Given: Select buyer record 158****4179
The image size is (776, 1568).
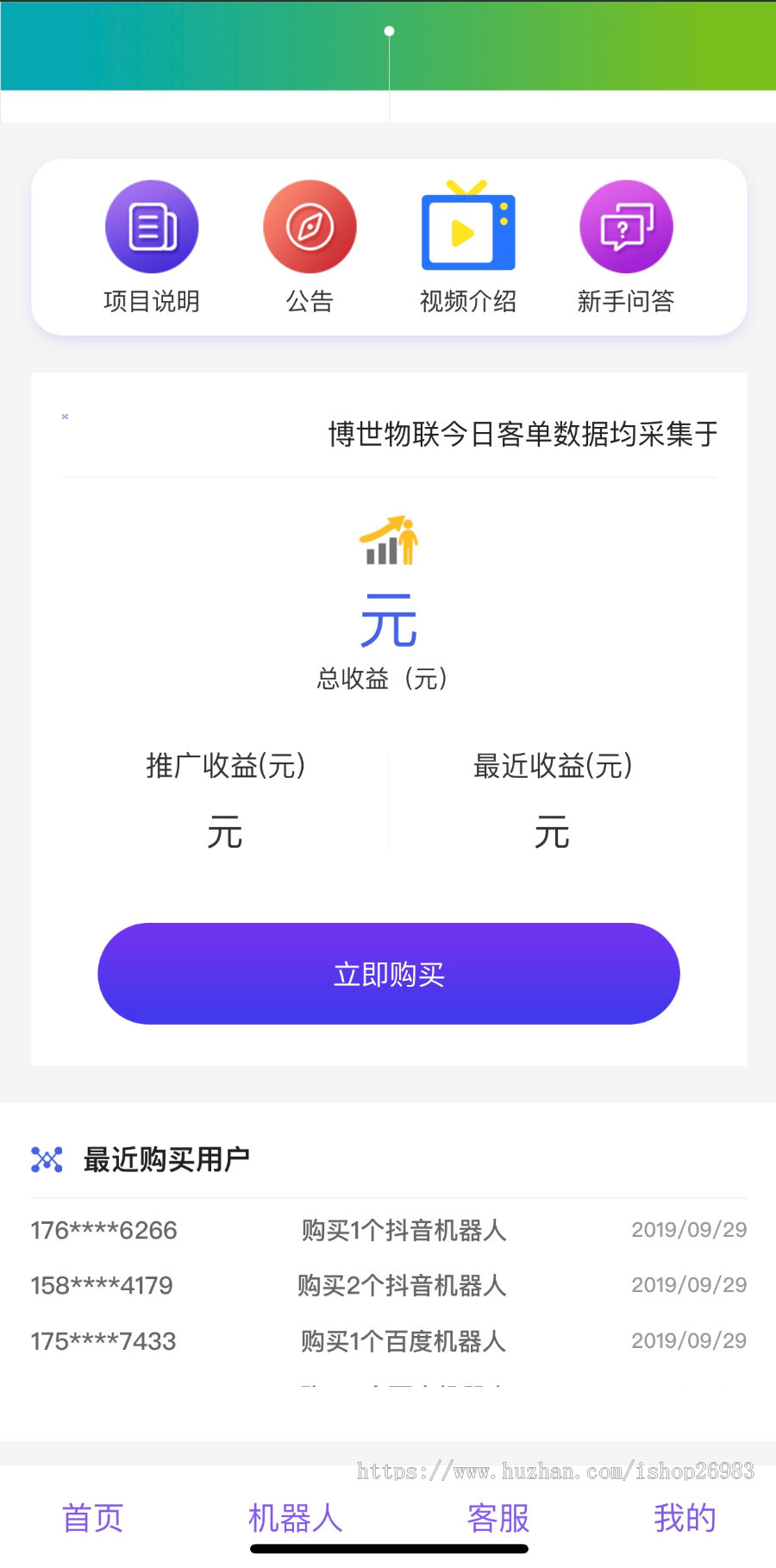Looking at the screenshot, I should [x=102, y=1285].
